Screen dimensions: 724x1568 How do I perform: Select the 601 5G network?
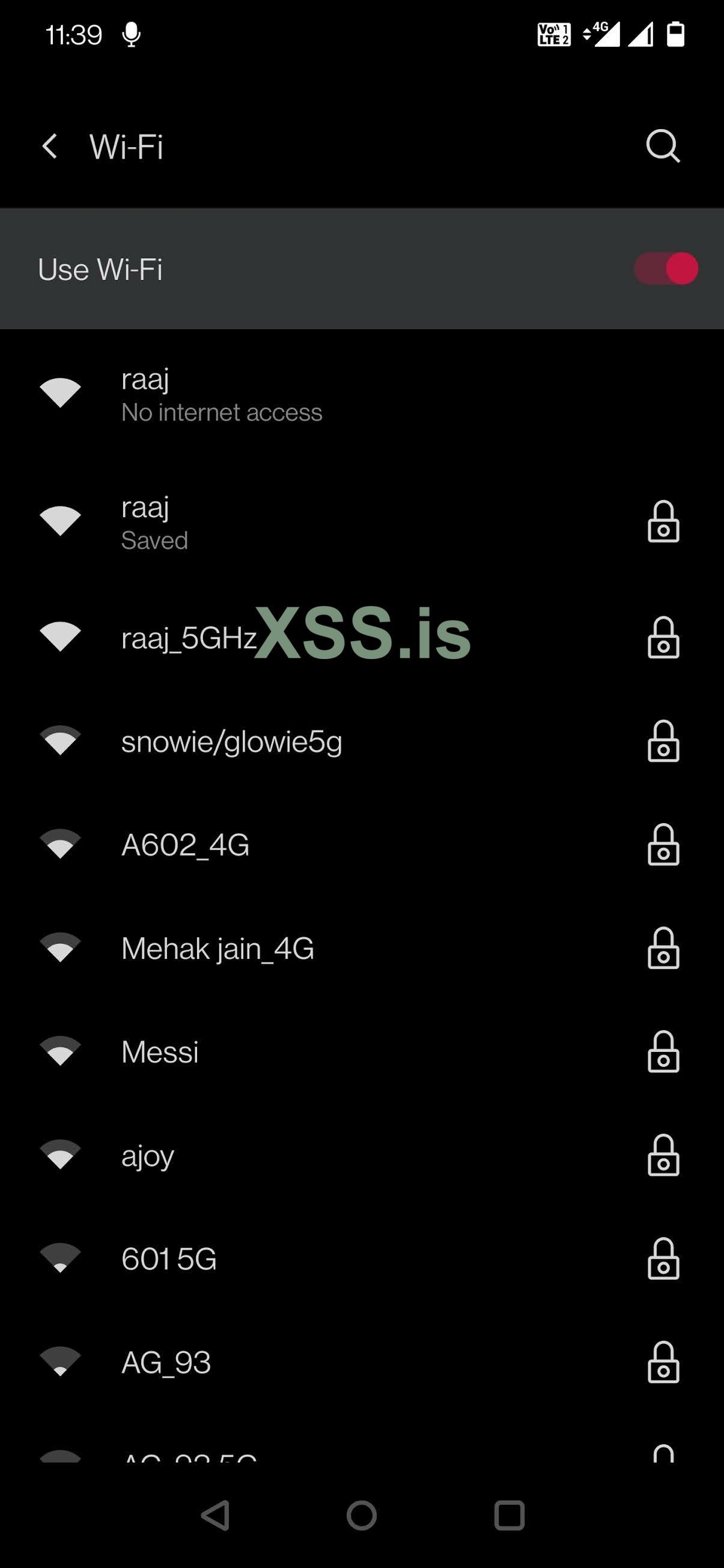click(x=169, y=1259)
